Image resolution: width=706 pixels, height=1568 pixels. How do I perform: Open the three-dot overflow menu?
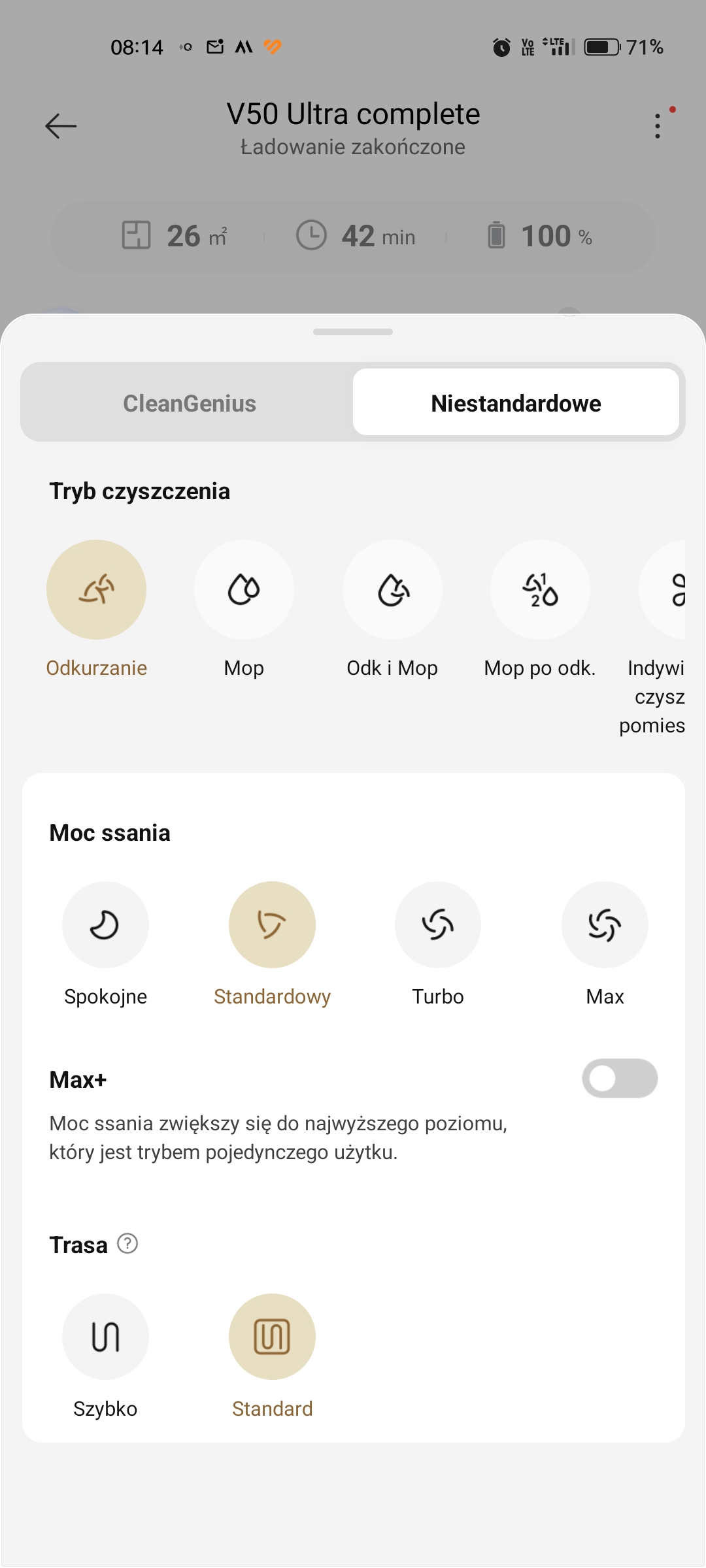click(658, 126)
